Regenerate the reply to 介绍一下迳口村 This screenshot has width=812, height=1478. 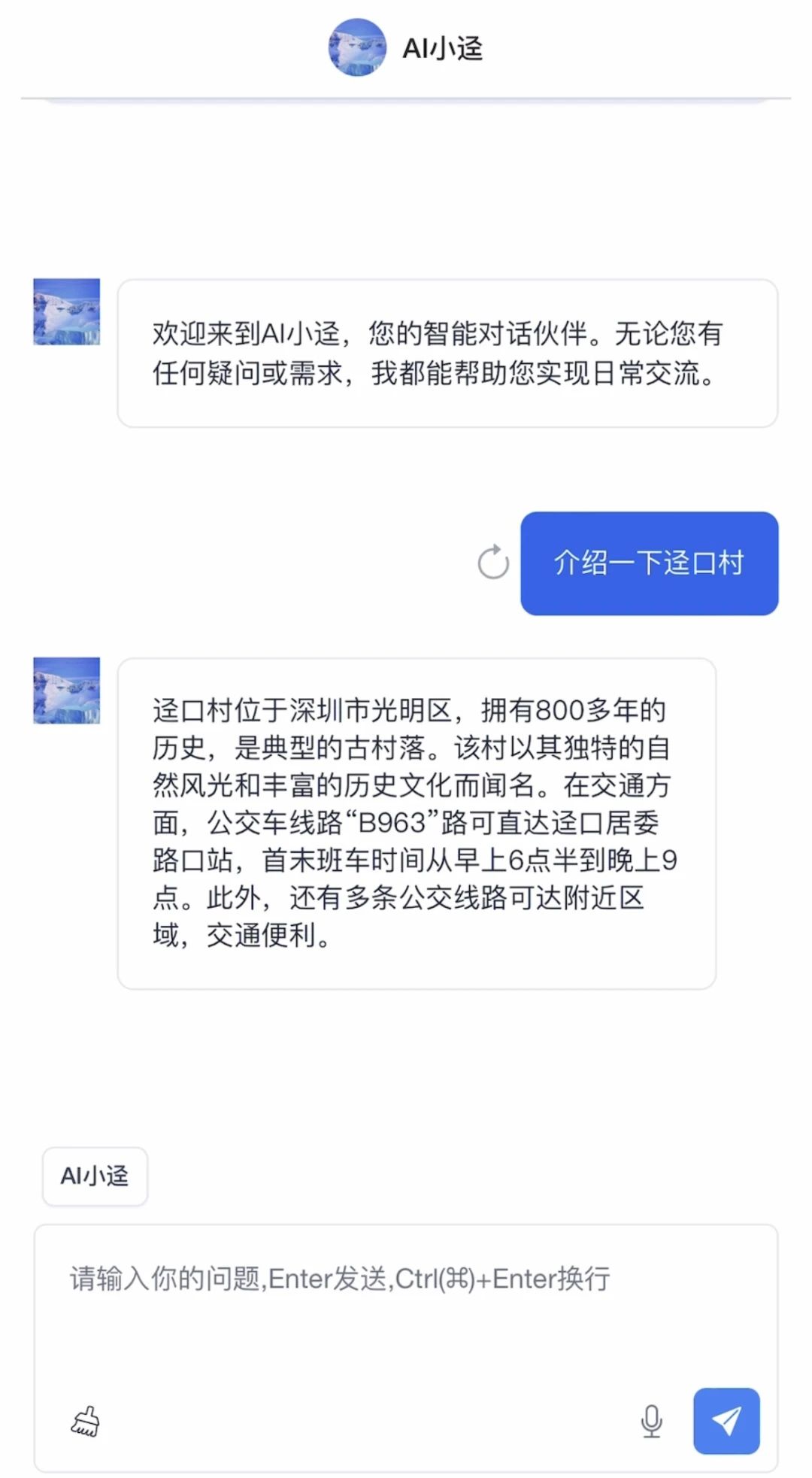coord(493,563)
